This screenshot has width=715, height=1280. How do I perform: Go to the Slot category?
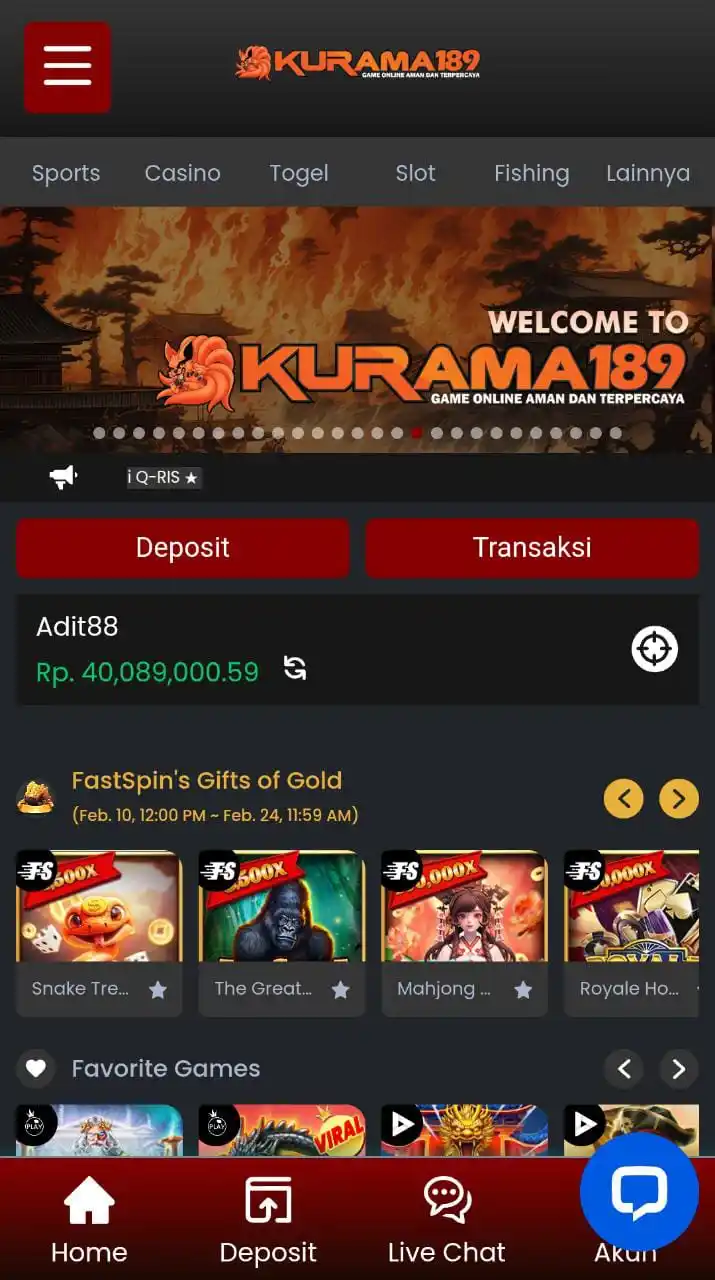point(415,173)
